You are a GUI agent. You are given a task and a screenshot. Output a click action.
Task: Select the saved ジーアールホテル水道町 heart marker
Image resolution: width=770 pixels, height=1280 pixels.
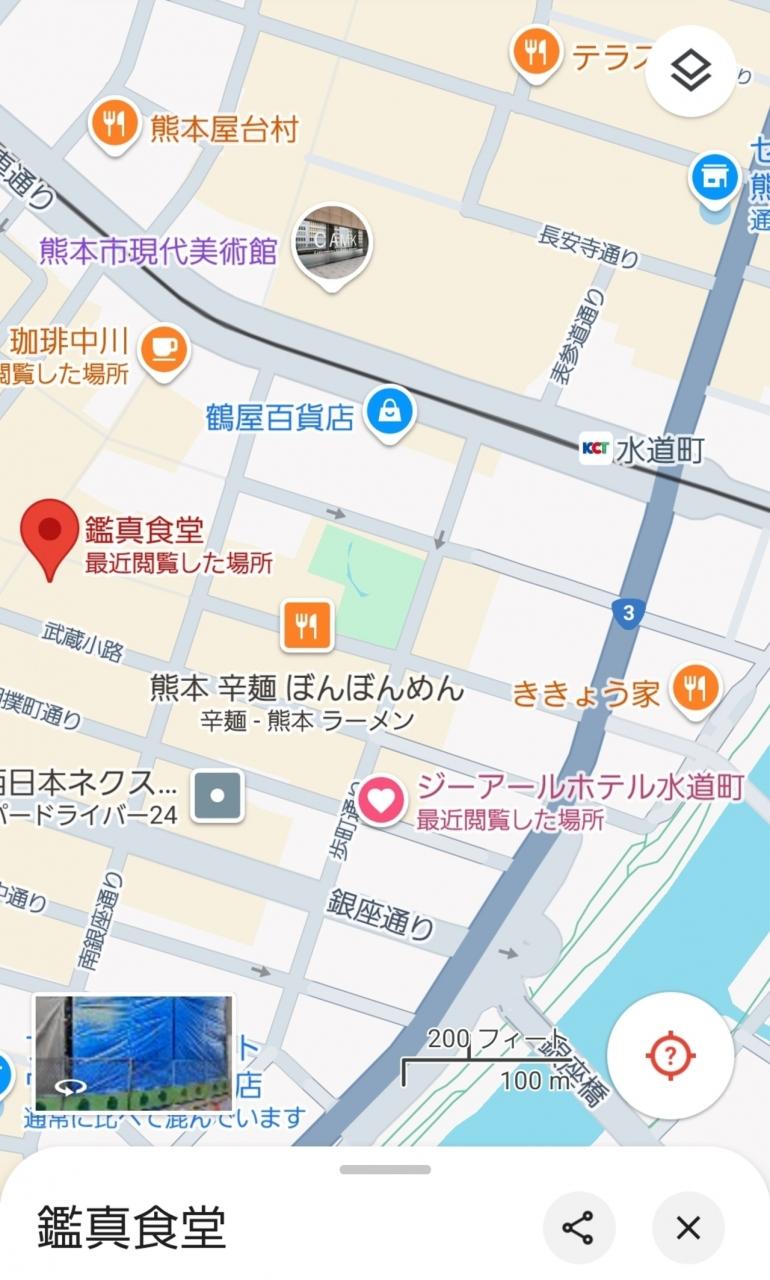pyautogui.click(x=381, y=800)
